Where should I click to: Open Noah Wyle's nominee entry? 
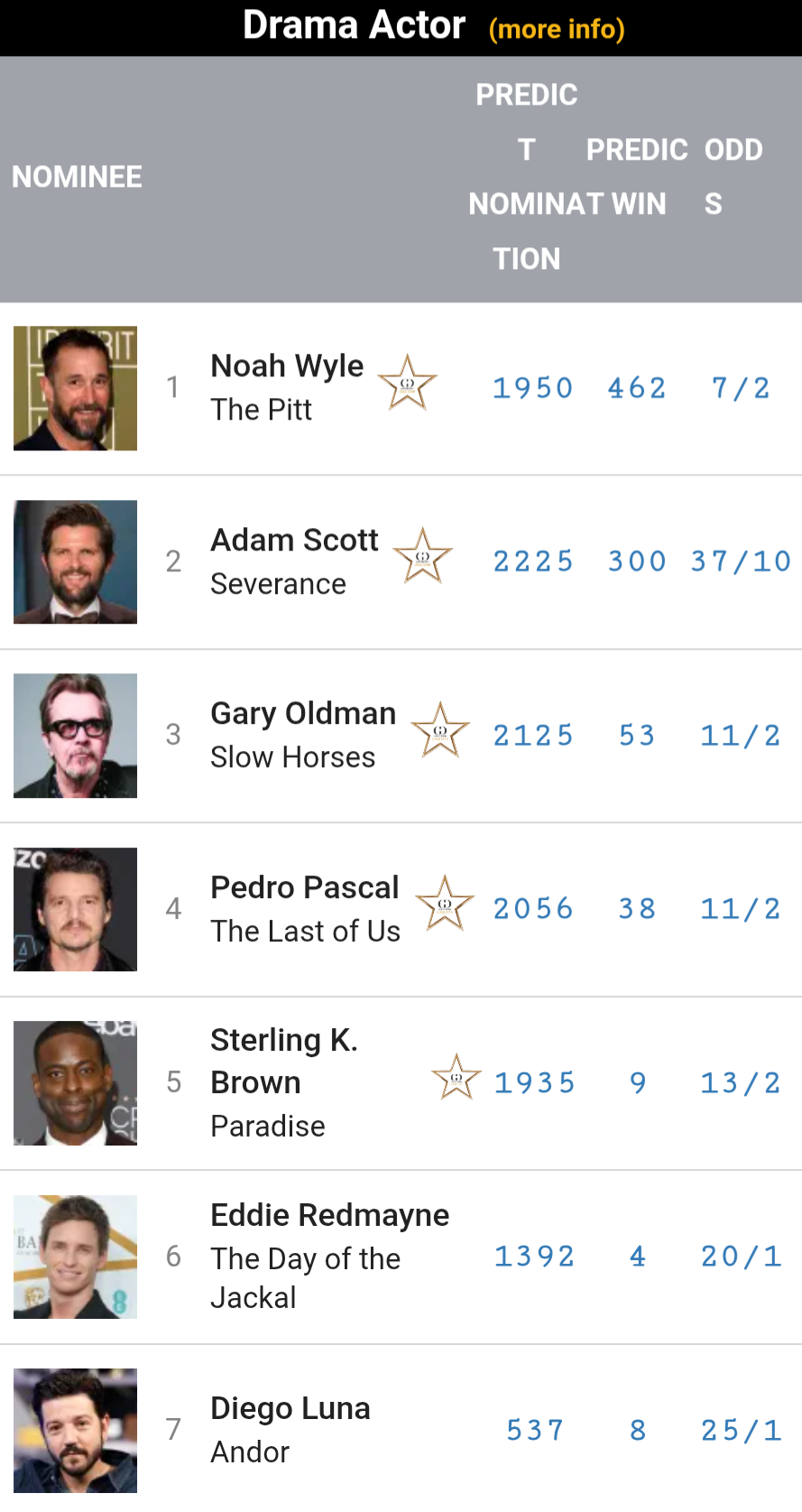point(287,366)
